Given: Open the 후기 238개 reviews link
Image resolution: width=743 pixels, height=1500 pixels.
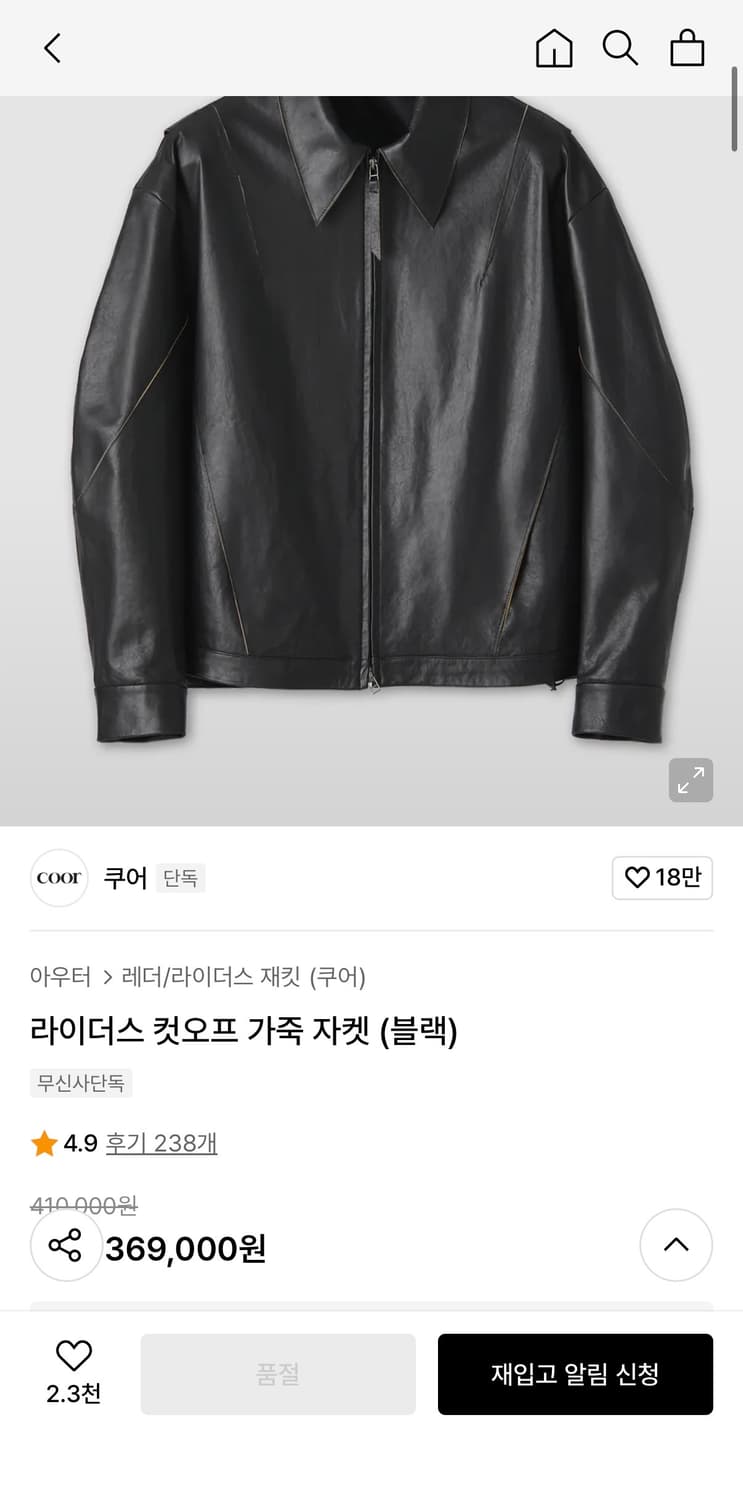Looking at the screenshot, I should (x=161, y=1143).
